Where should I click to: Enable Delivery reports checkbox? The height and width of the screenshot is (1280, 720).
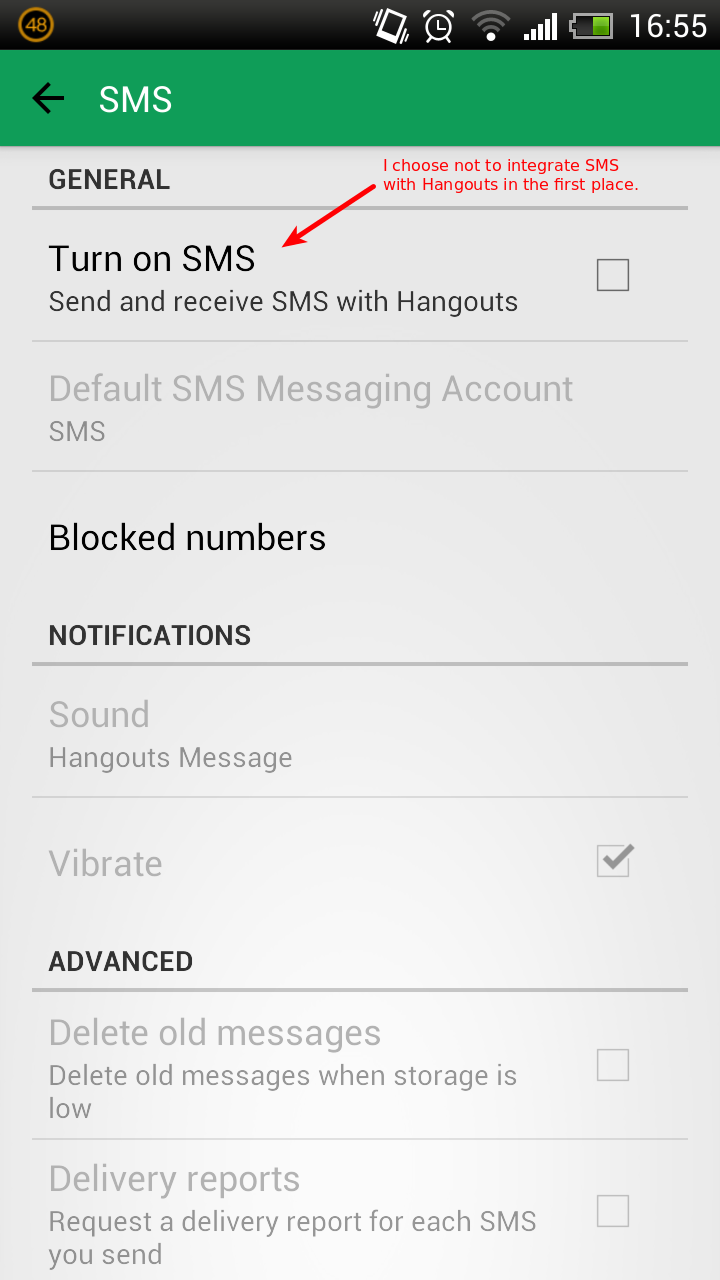pyautogui.click(x=612, y=1211)
